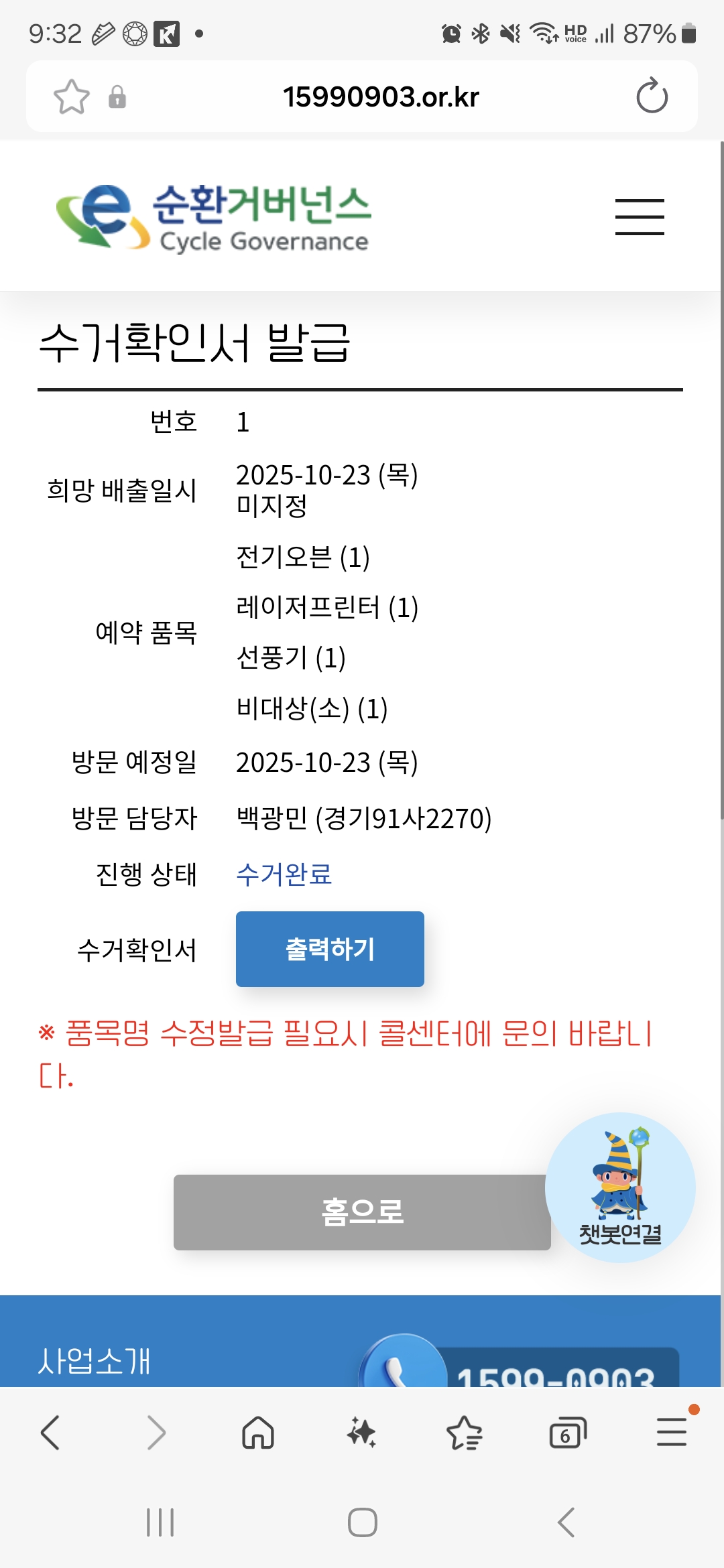The width and height of the screenshot is (724, 1568).
Task: Open the browser home page
Action: pos(258,1433)
